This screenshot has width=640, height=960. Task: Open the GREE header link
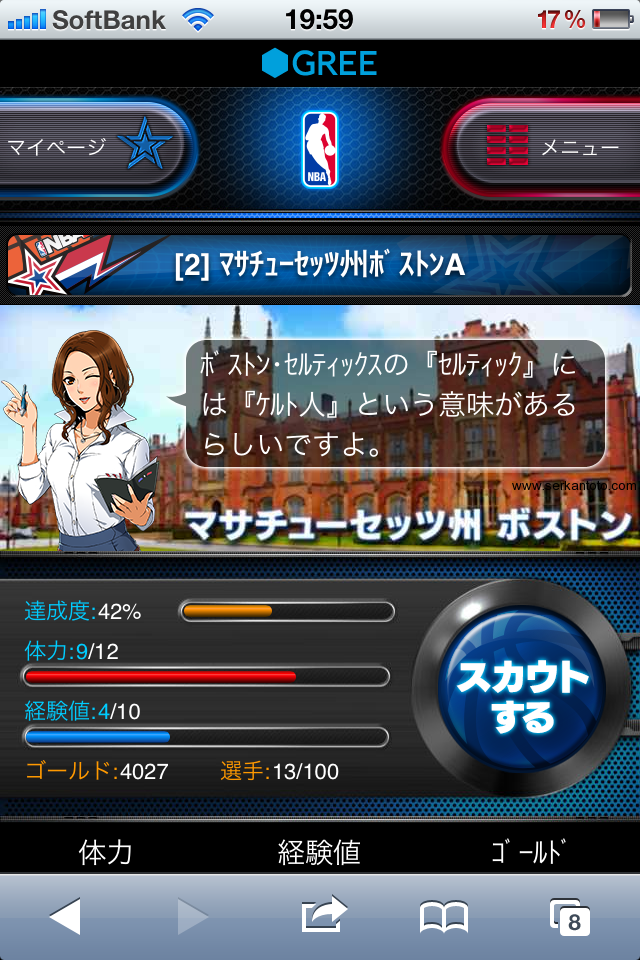(x=320, y=64)
